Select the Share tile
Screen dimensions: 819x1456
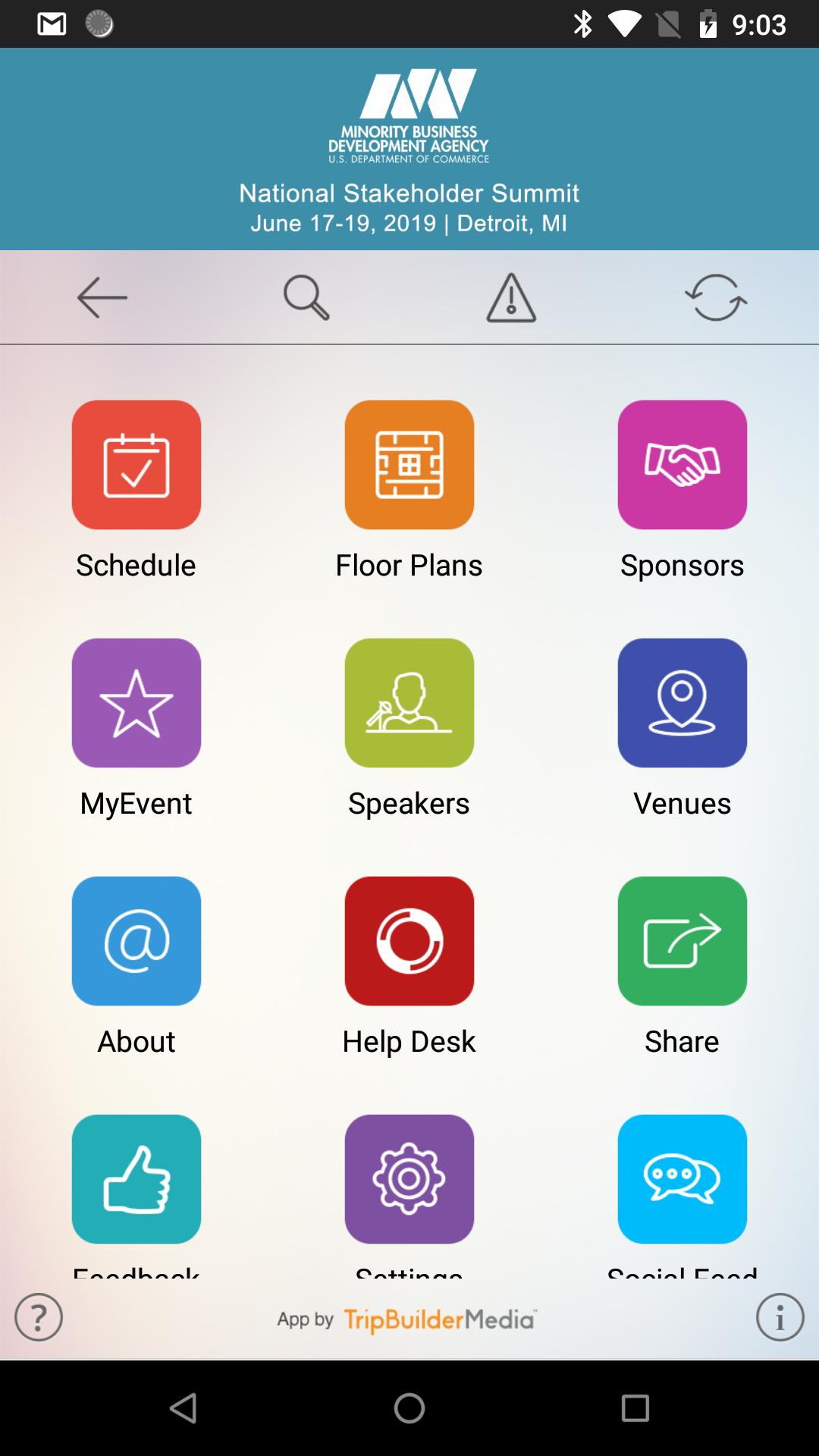[682, 941]
